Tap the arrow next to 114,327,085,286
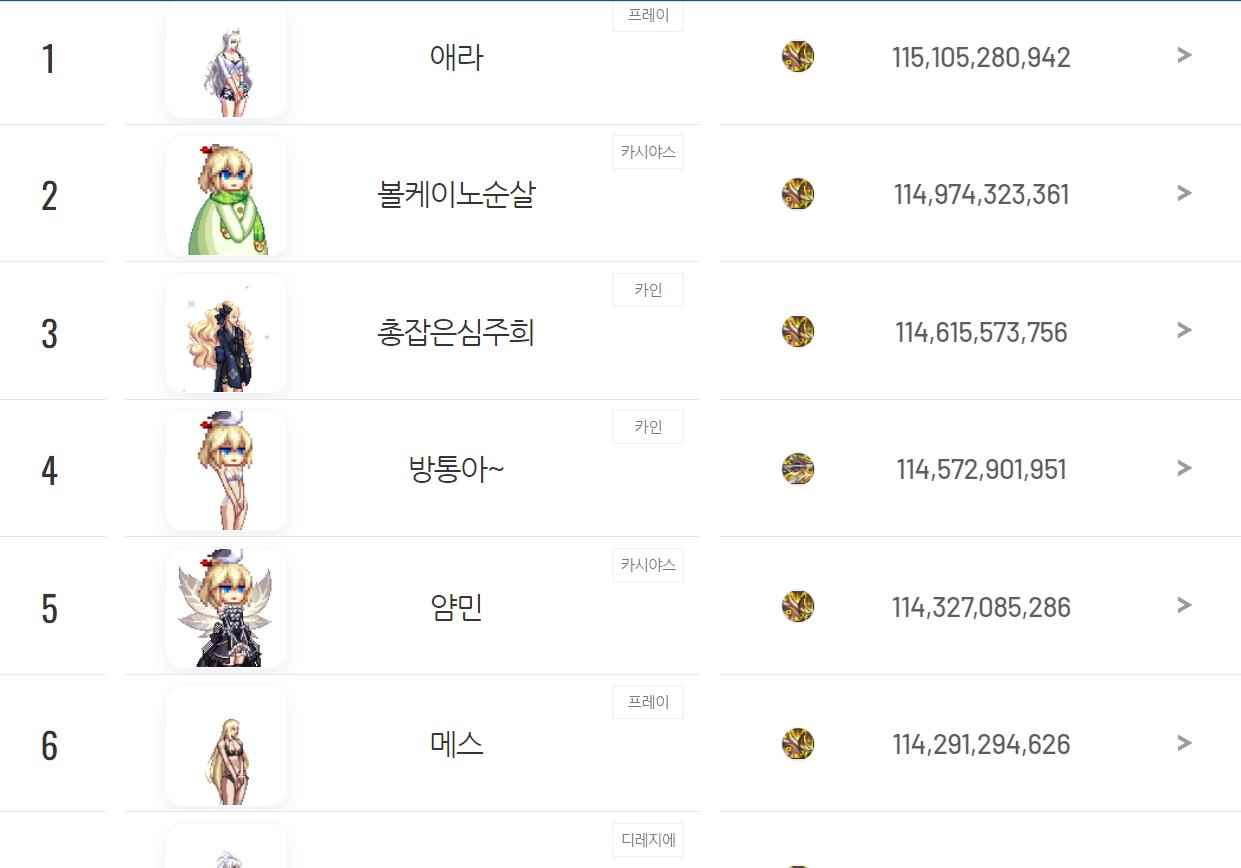 1184,605
